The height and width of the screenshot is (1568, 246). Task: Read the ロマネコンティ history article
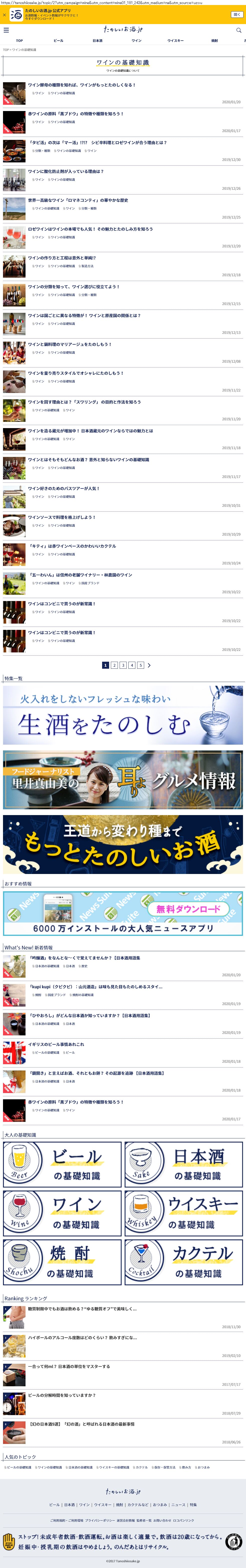78,200
